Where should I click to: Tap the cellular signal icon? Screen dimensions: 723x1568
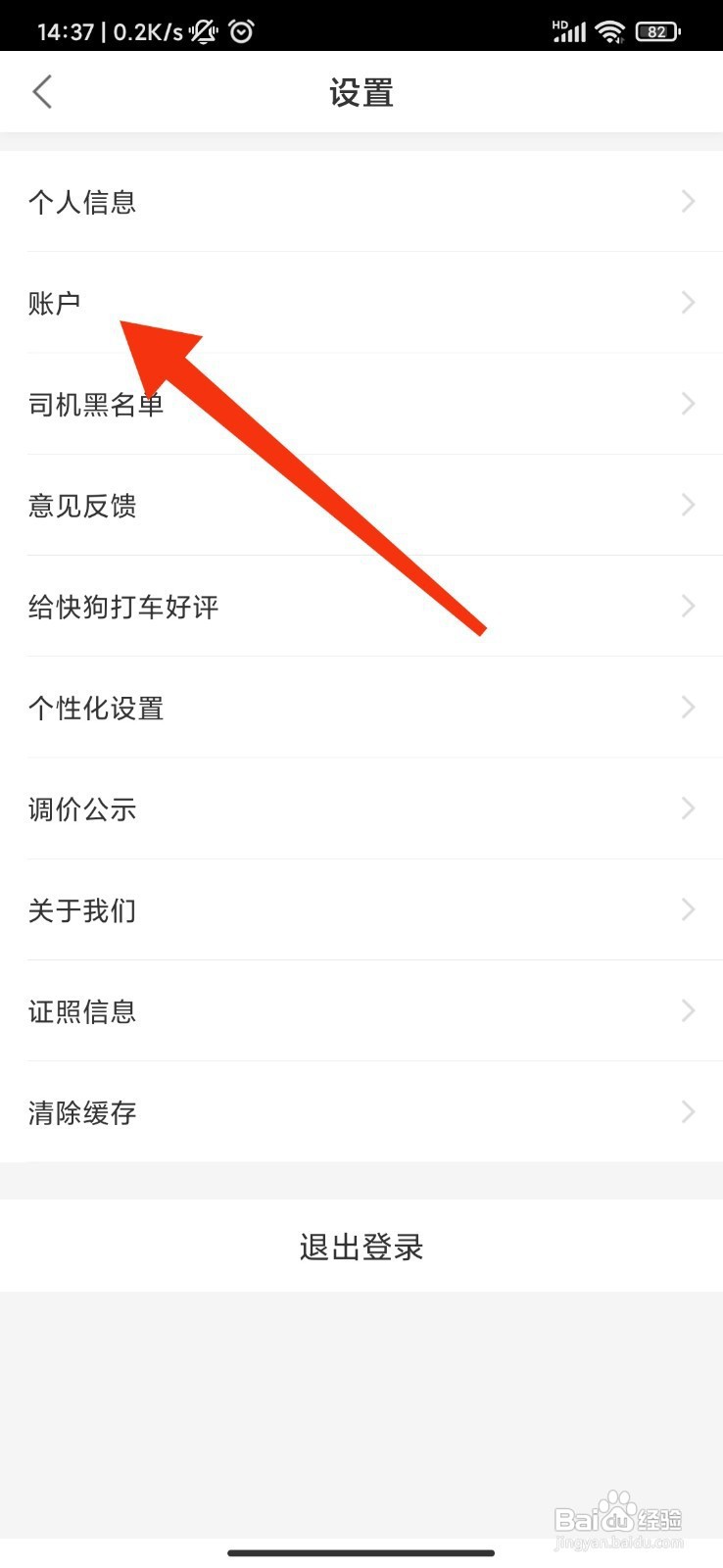click(x=569, y=30)
